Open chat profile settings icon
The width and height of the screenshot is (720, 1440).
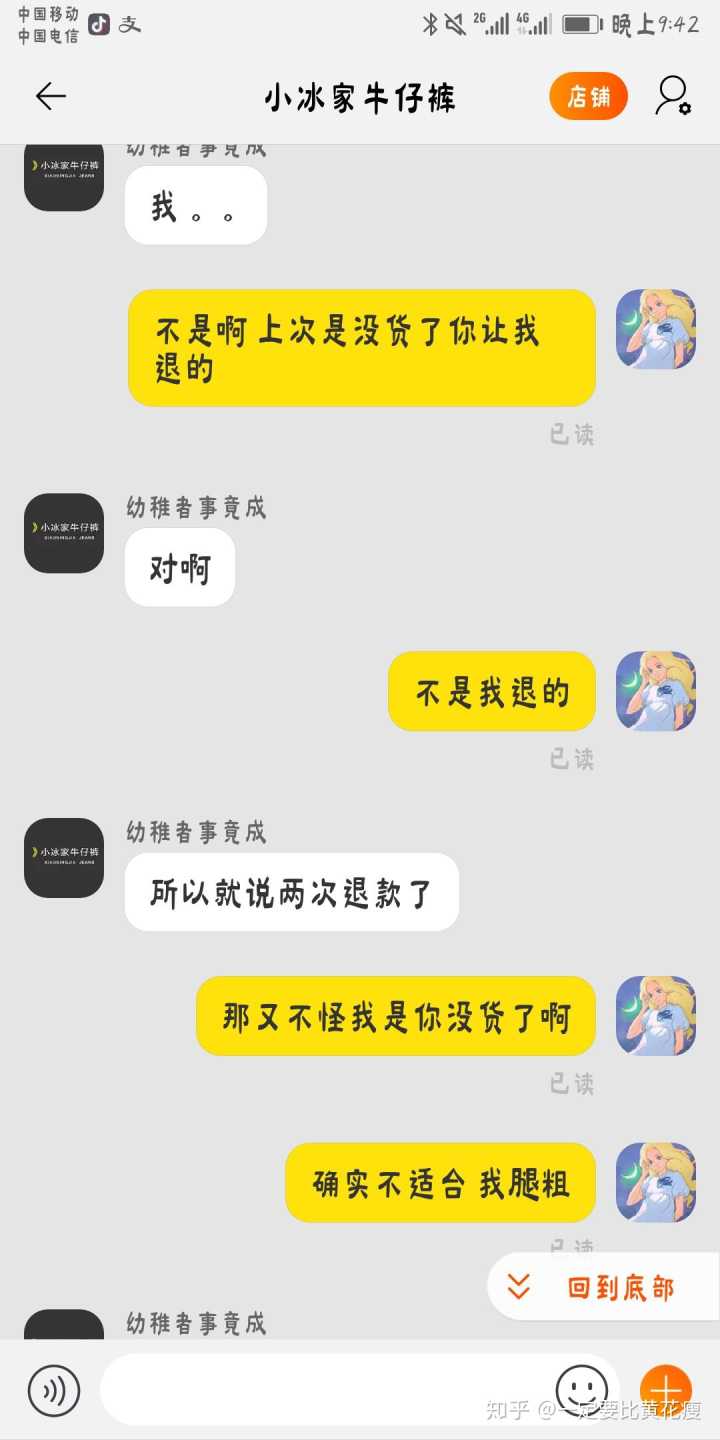point(672,97)
